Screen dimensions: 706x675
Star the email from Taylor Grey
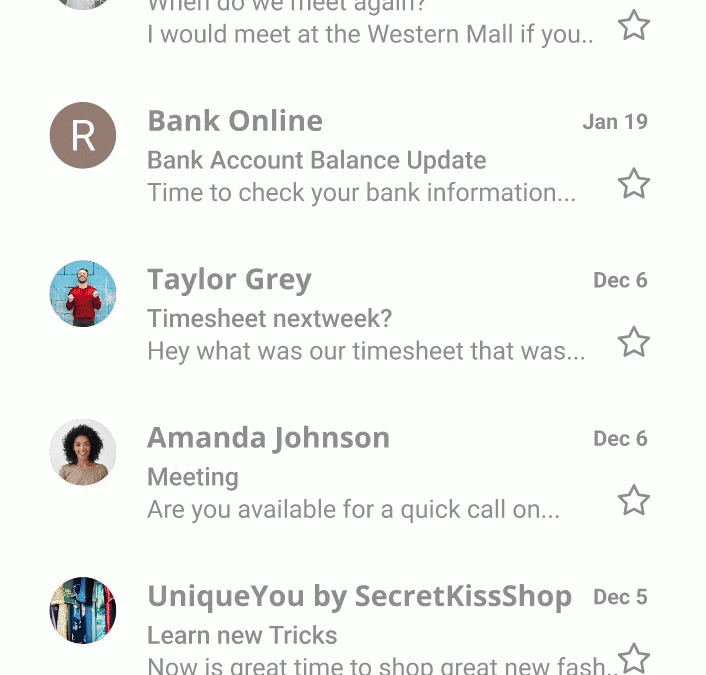[633, 342]
